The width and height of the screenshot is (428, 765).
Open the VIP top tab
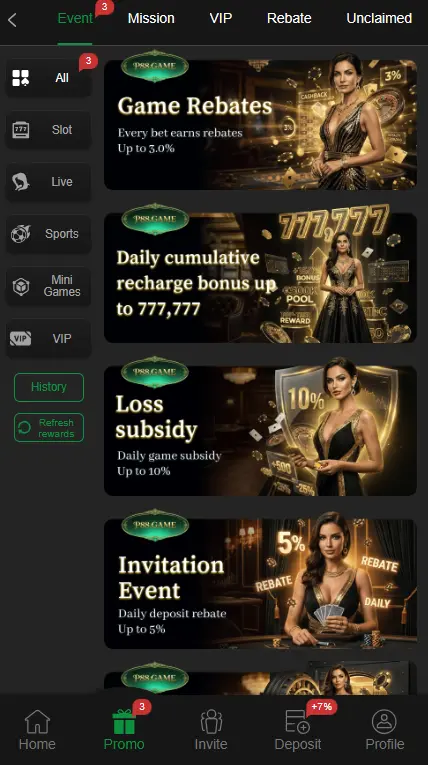click(221, 19)
